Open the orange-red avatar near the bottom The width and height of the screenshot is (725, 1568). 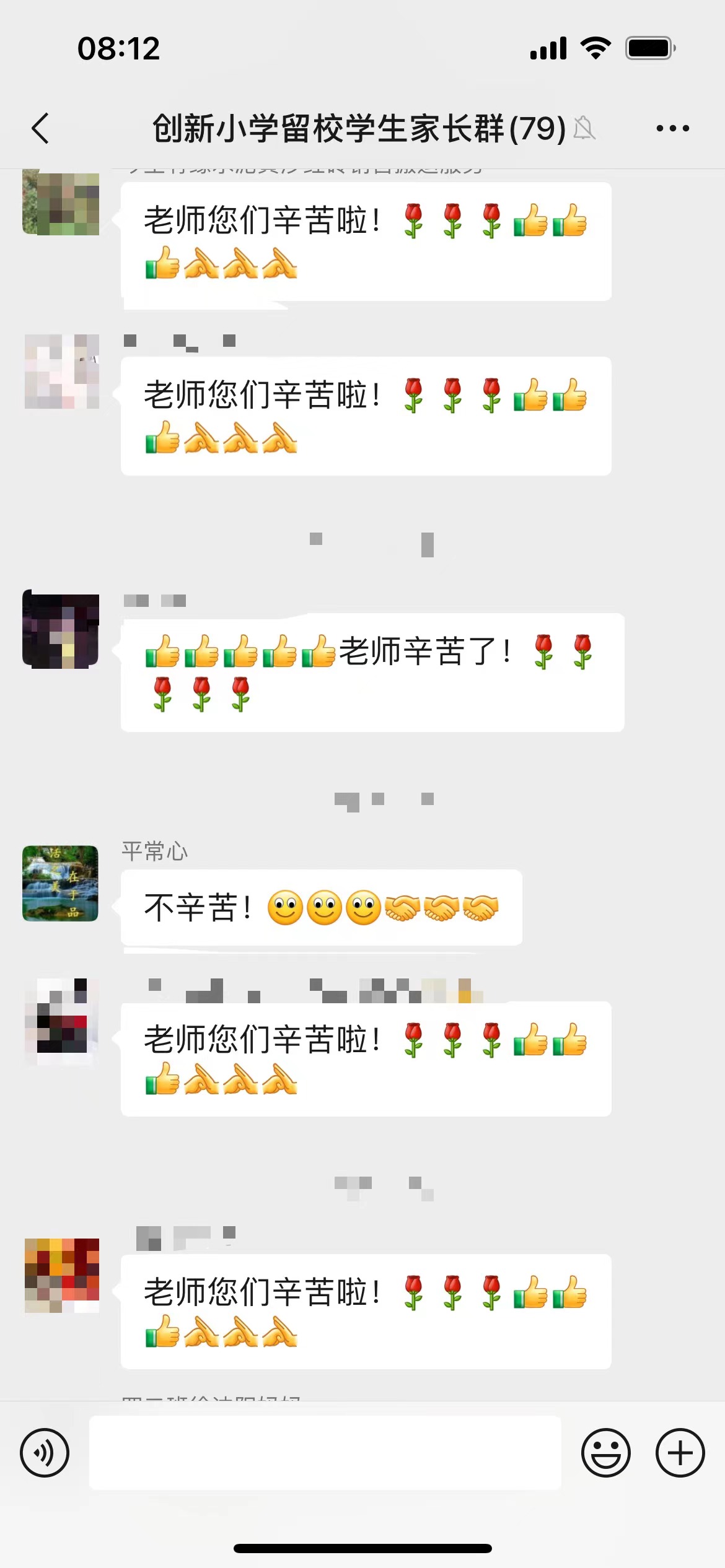tap(61, 1275)
